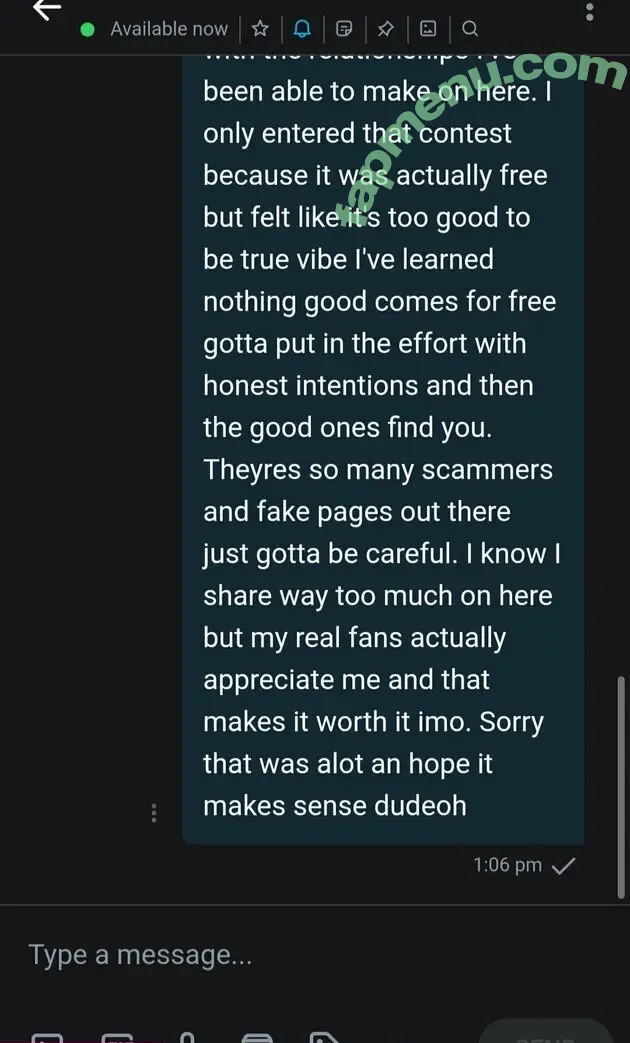Toggle the chat notifications bell

(302, 29)
